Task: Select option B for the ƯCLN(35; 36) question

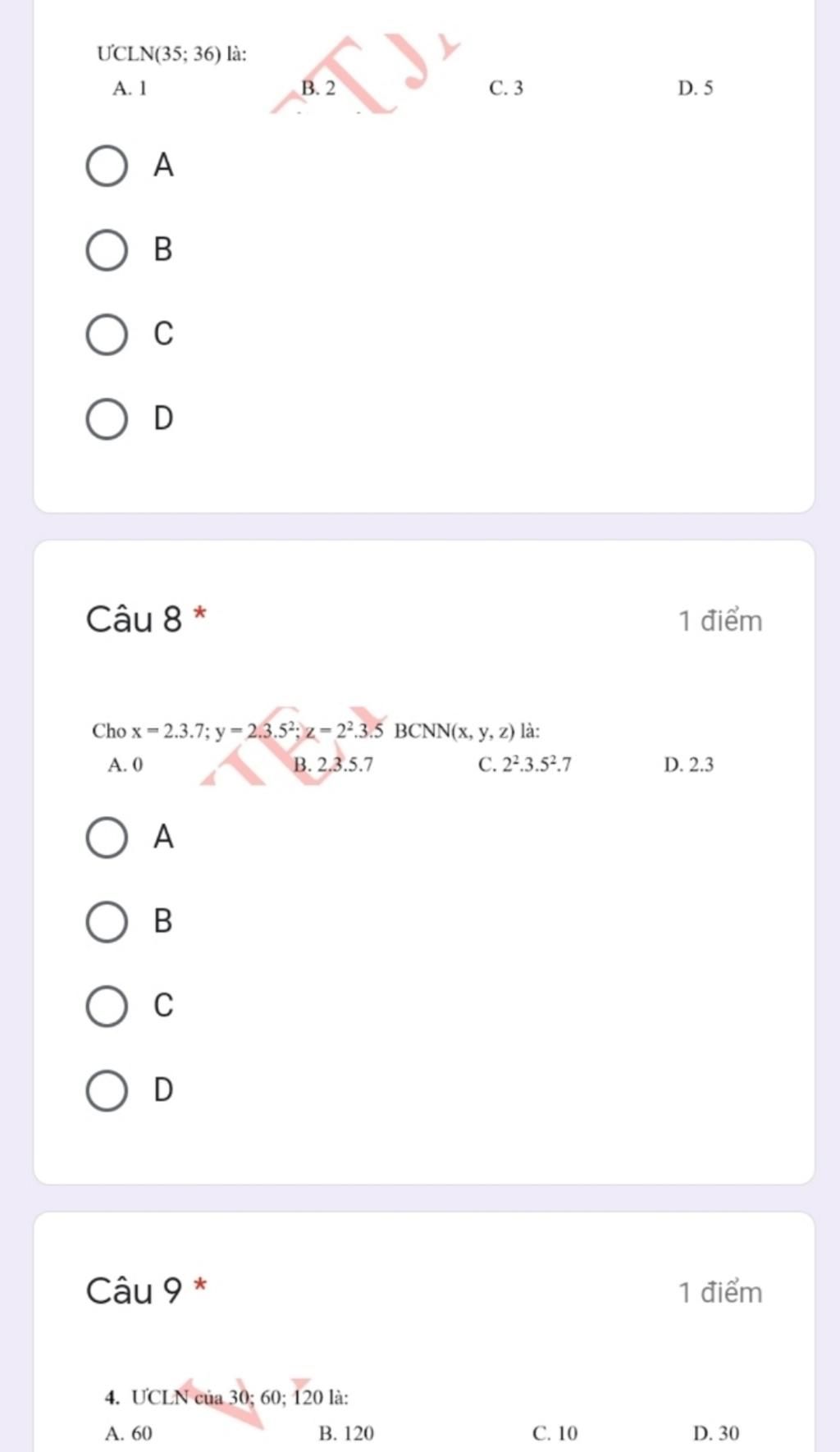Action: pyautogui.click(x=107, y=250)
